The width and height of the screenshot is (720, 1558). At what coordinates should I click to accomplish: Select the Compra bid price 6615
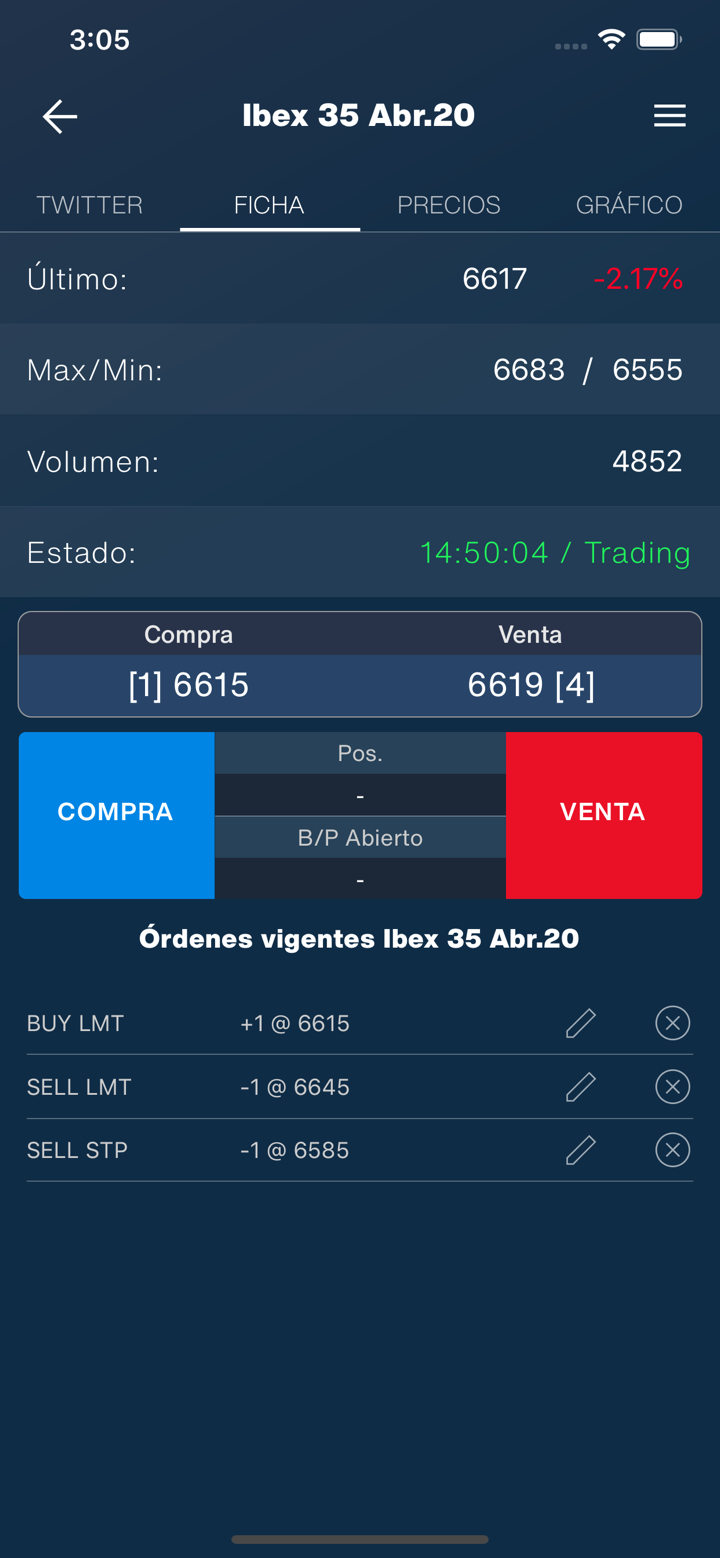189,685
